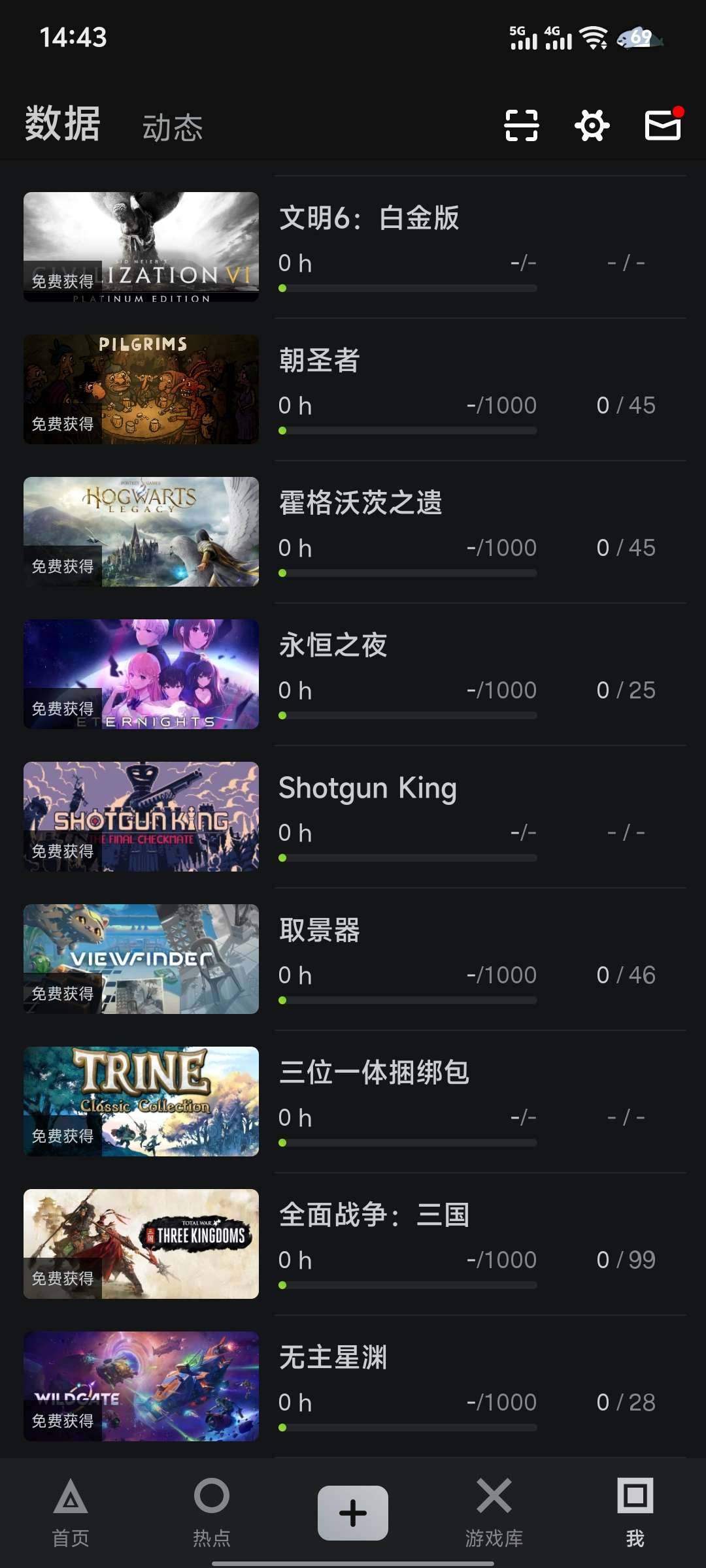Tap the playtime 0 h for 无主星渊
The width and height of the screenshot is (706, 1568).
(x=295, y=1400)
